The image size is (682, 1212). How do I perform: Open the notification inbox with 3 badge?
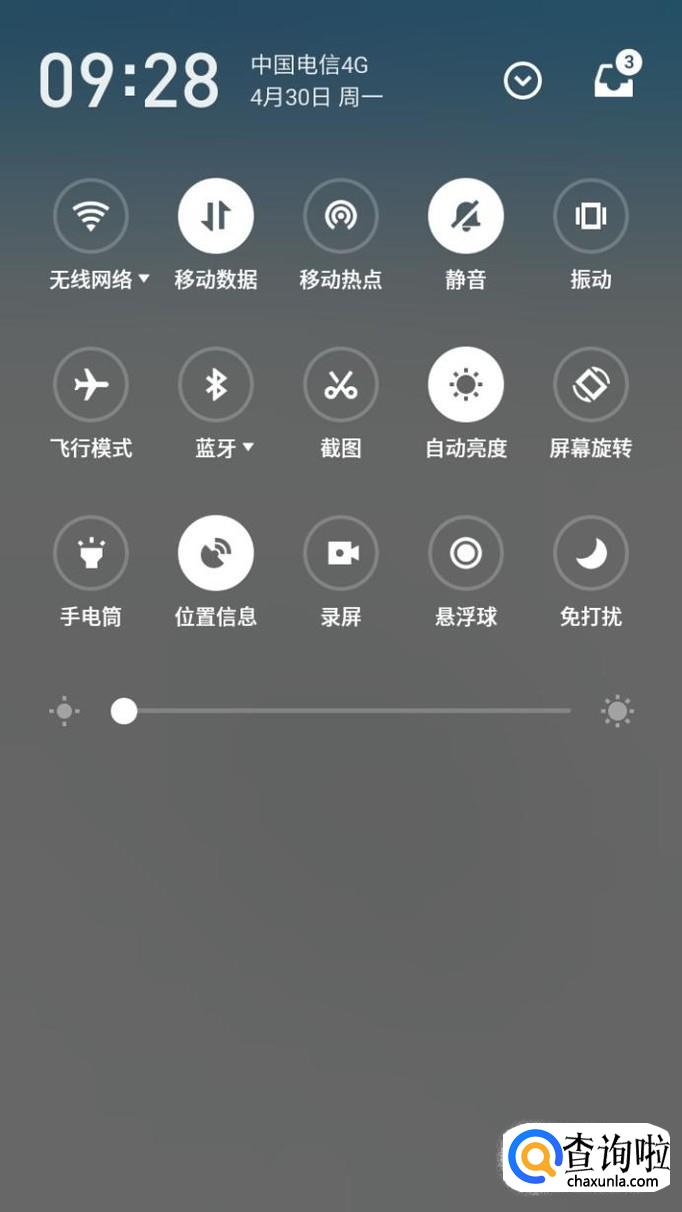614,80
